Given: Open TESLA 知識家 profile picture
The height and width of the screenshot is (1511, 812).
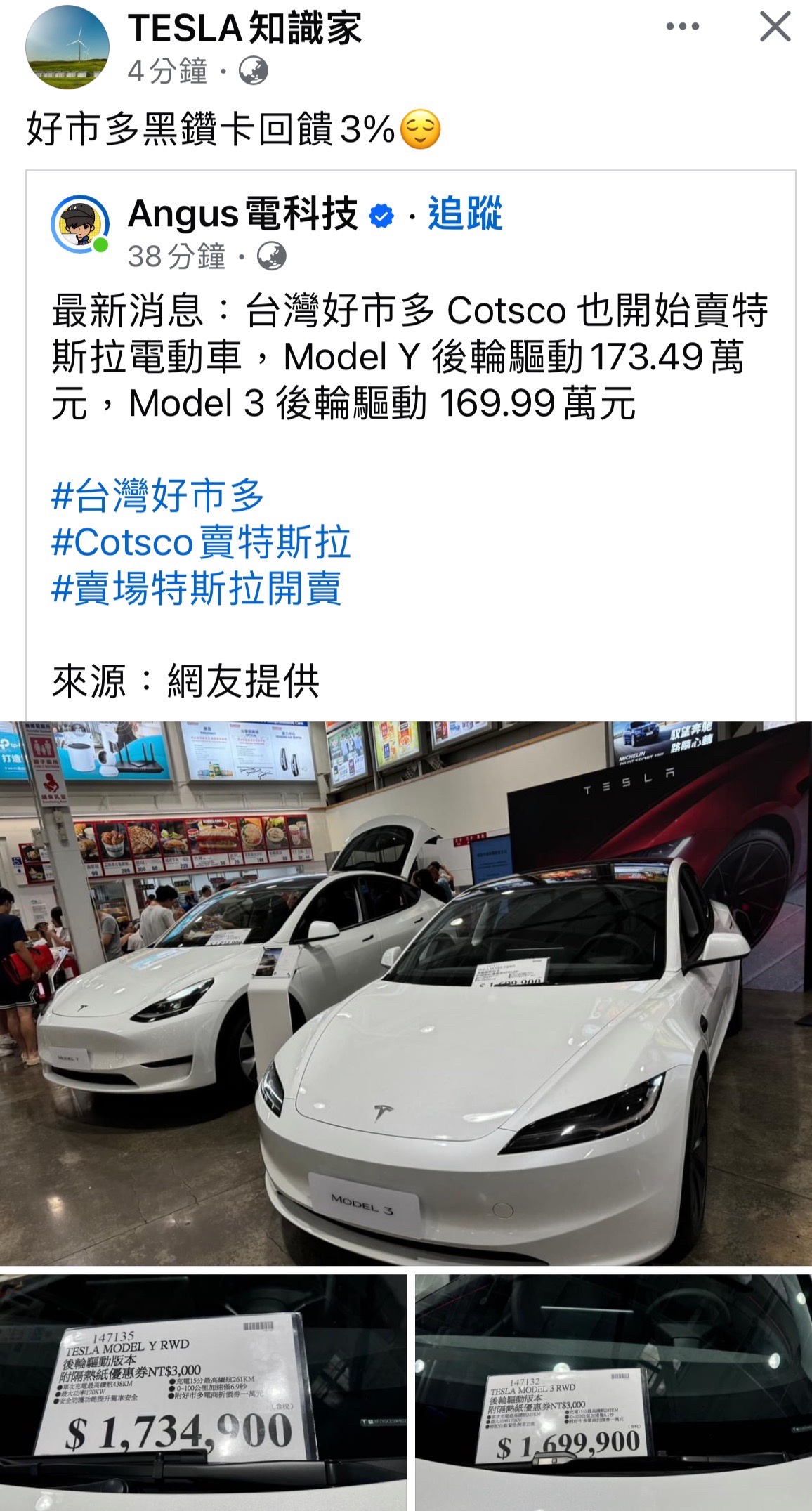Looking at the screenshot, I should (x=67, y=46).
